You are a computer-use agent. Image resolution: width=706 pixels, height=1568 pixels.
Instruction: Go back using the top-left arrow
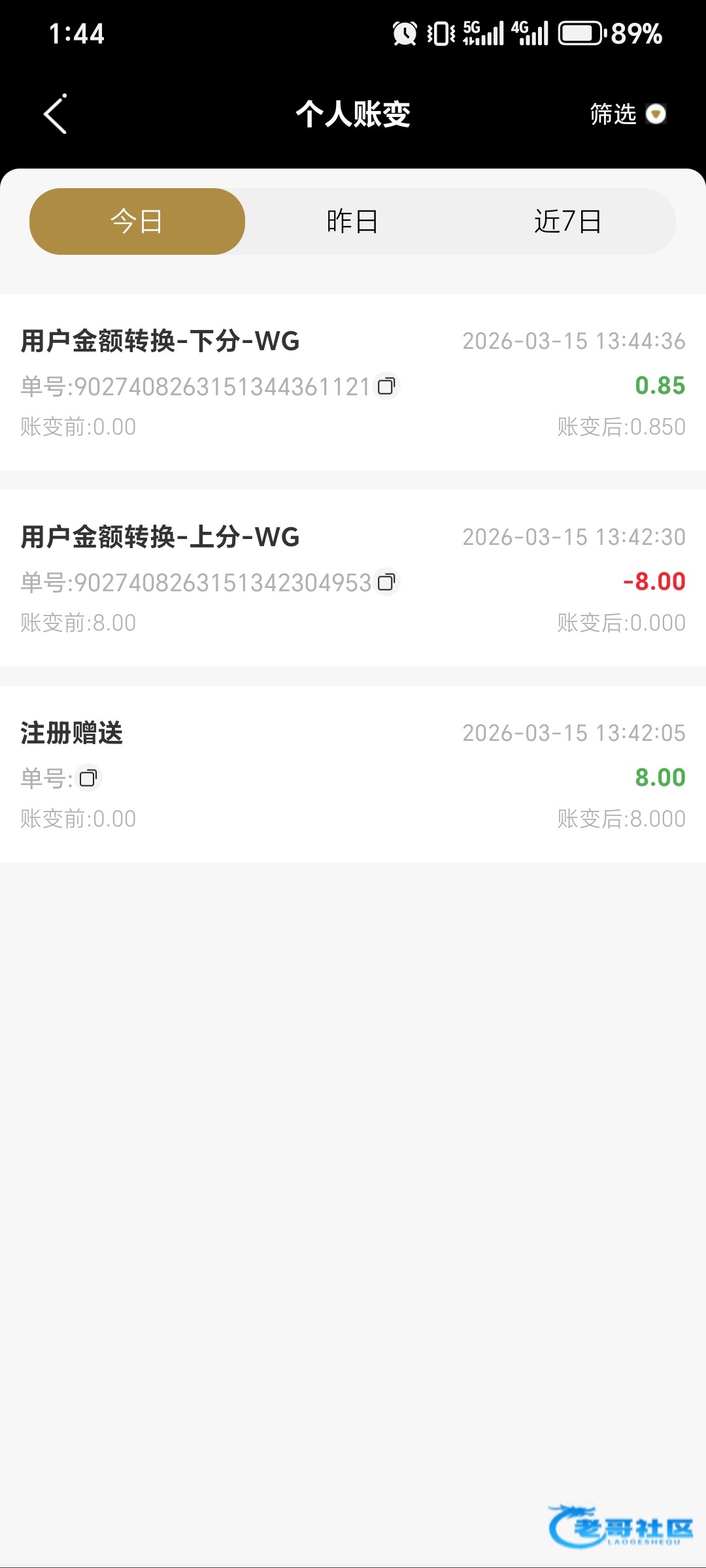pos(56,114)
